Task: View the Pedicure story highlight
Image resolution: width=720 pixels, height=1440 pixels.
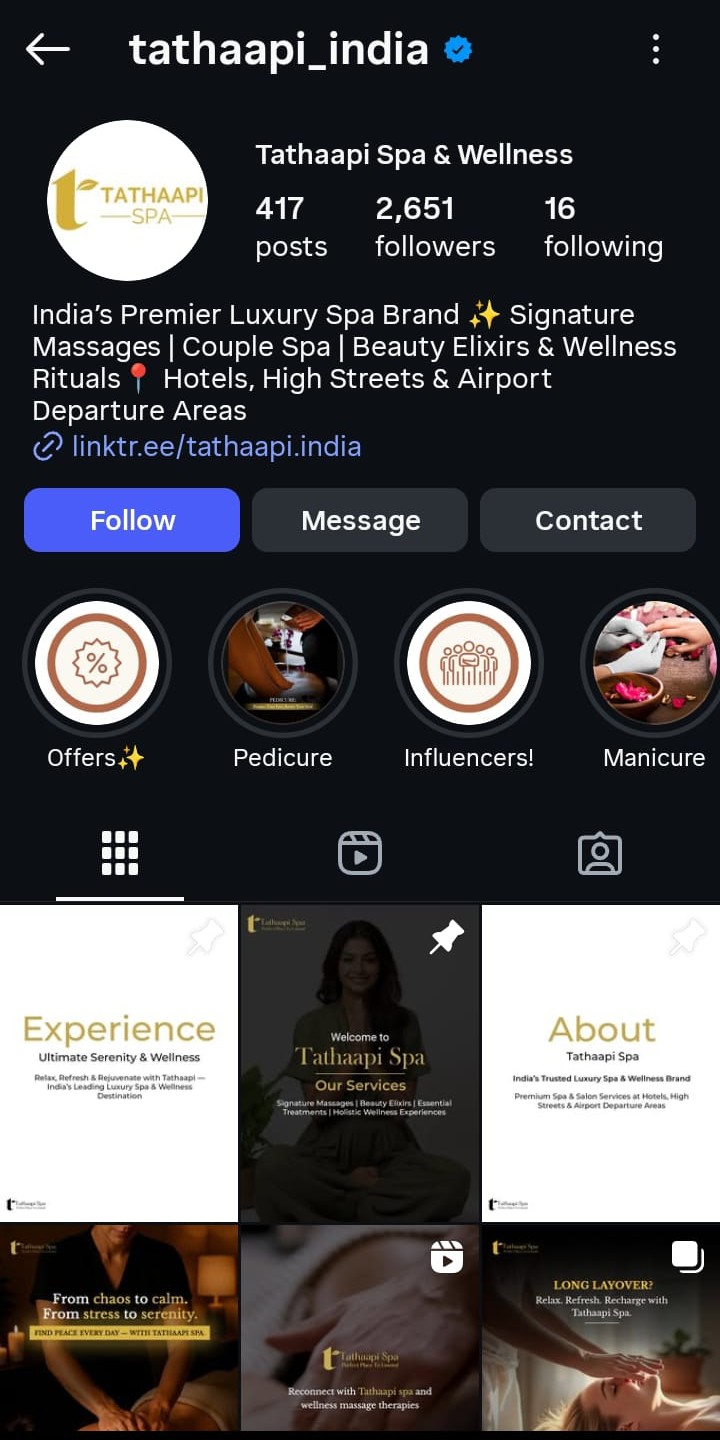Action: pyautogui.click(x=283, y=662)
